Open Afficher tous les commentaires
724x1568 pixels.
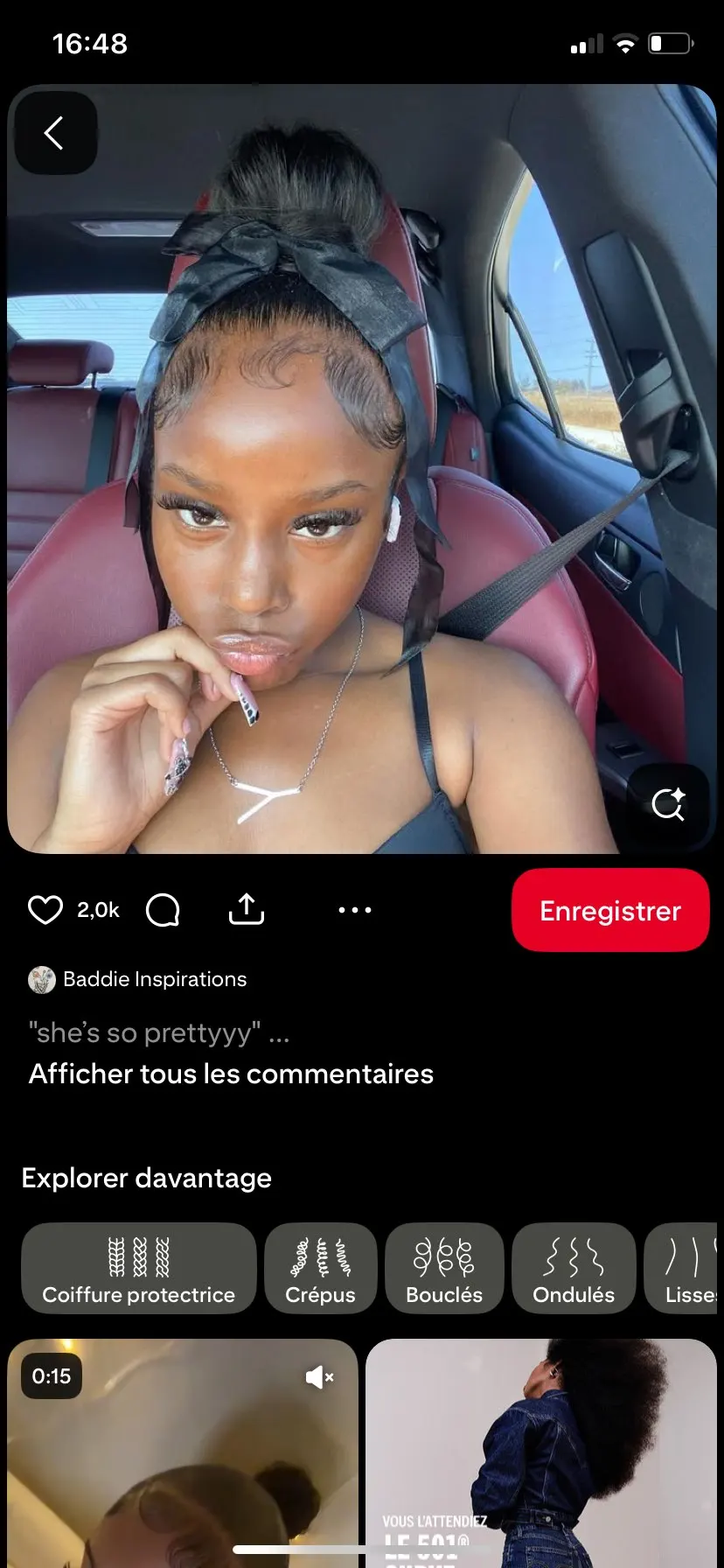point(231,1074)
